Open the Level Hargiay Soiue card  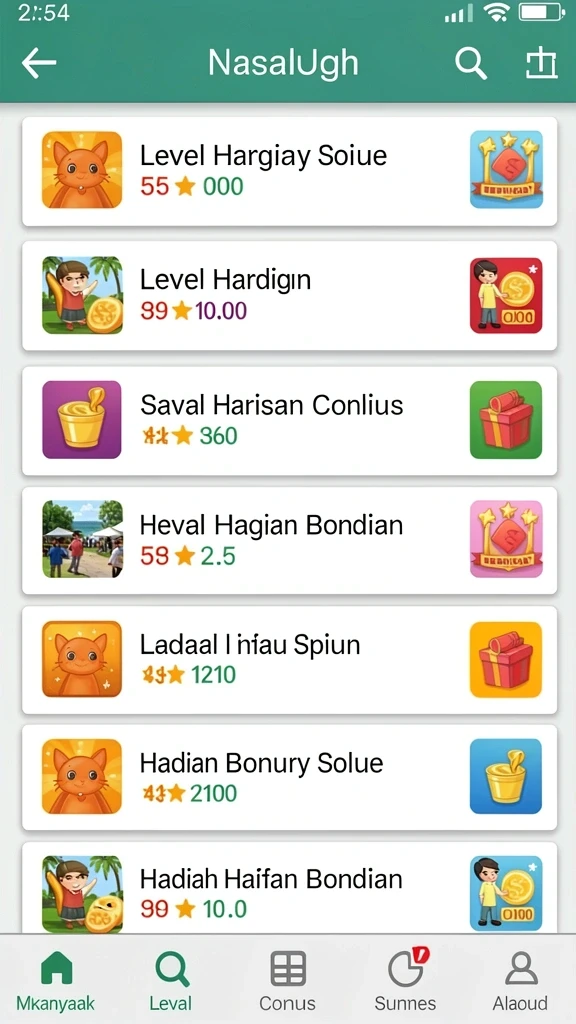click(x=289, y=171)
